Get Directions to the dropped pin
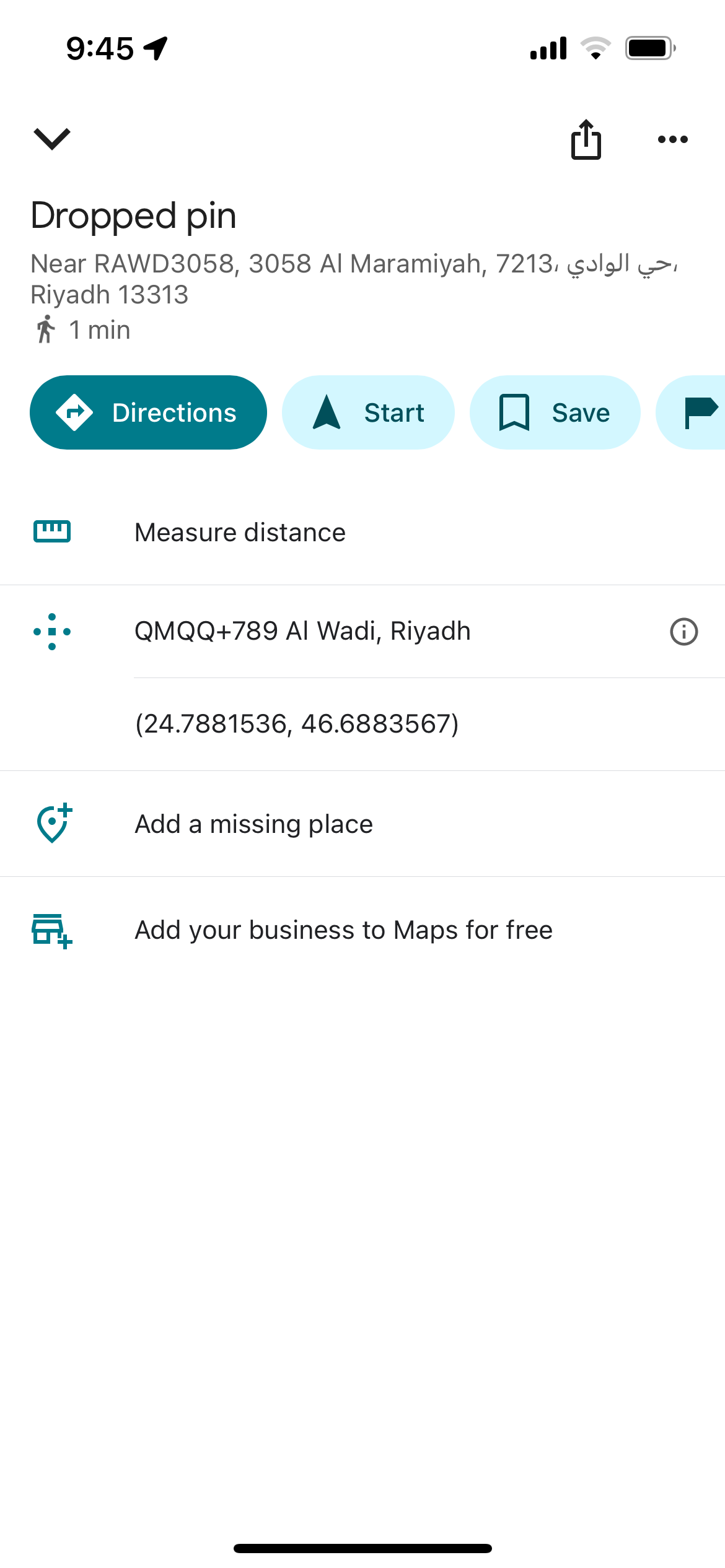 coord(148,412)
